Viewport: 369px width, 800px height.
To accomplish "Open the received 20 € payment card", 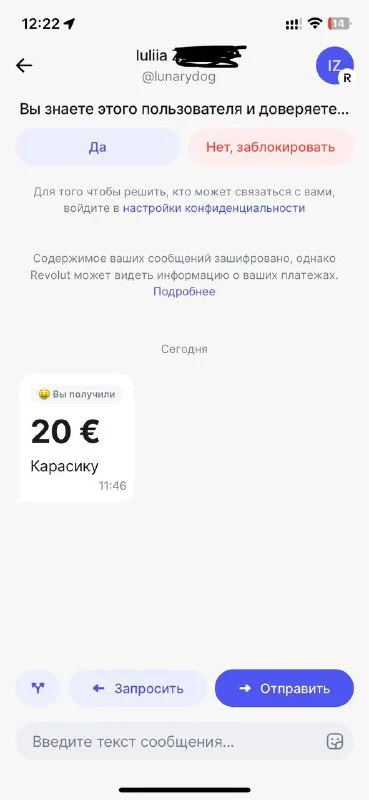I will click(x=77, y=438).
